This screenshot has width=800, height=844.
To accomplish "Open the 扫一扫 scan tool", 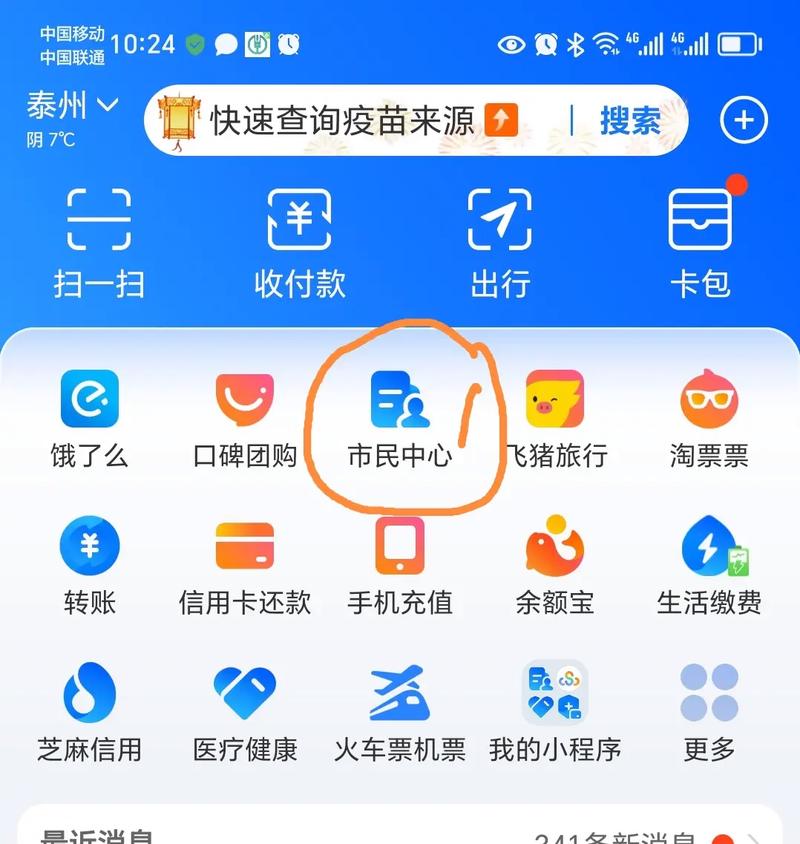I will (99, 240).
